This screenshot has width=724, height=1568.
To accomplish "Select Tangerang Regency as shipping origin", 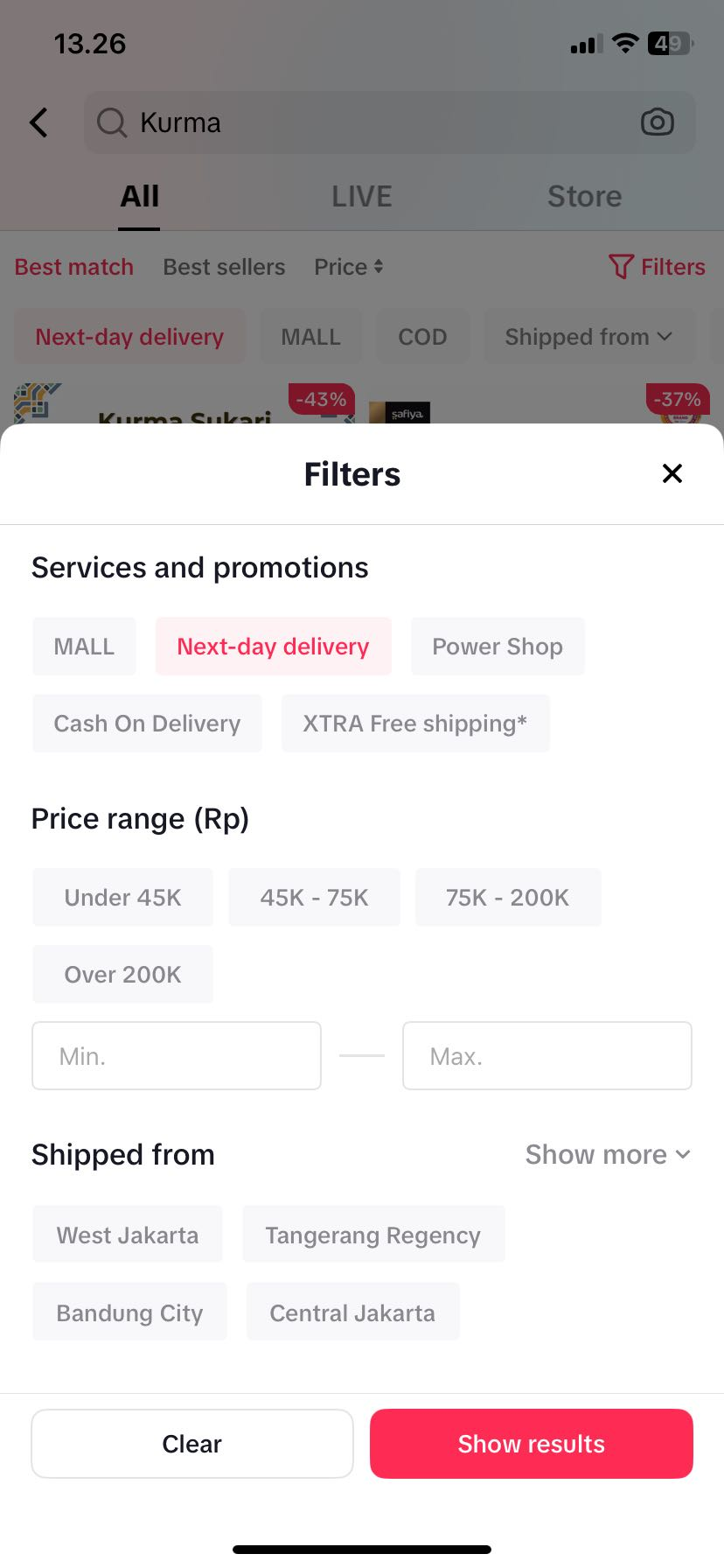I will point(373,1235).
